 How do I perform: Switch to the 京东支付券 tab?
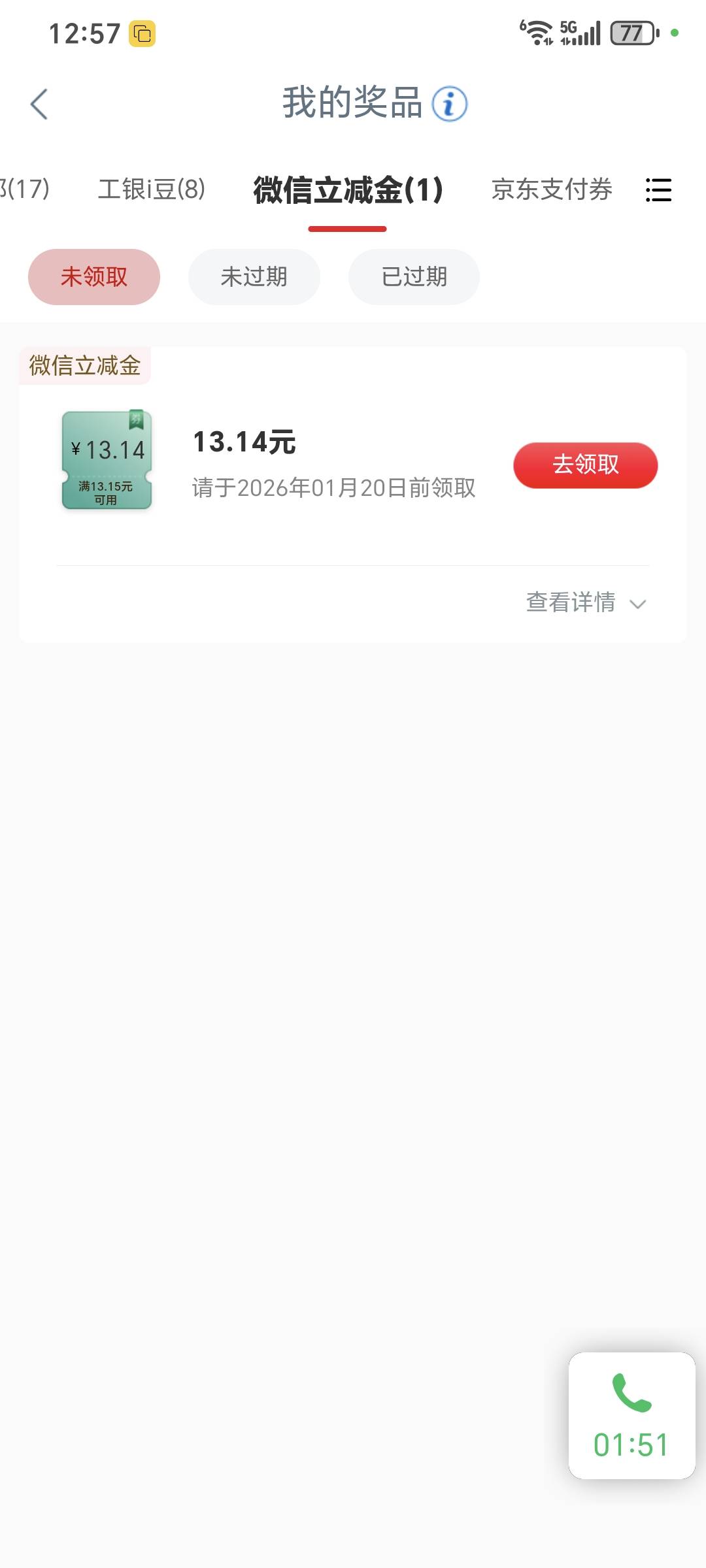[x=552, y=189]
